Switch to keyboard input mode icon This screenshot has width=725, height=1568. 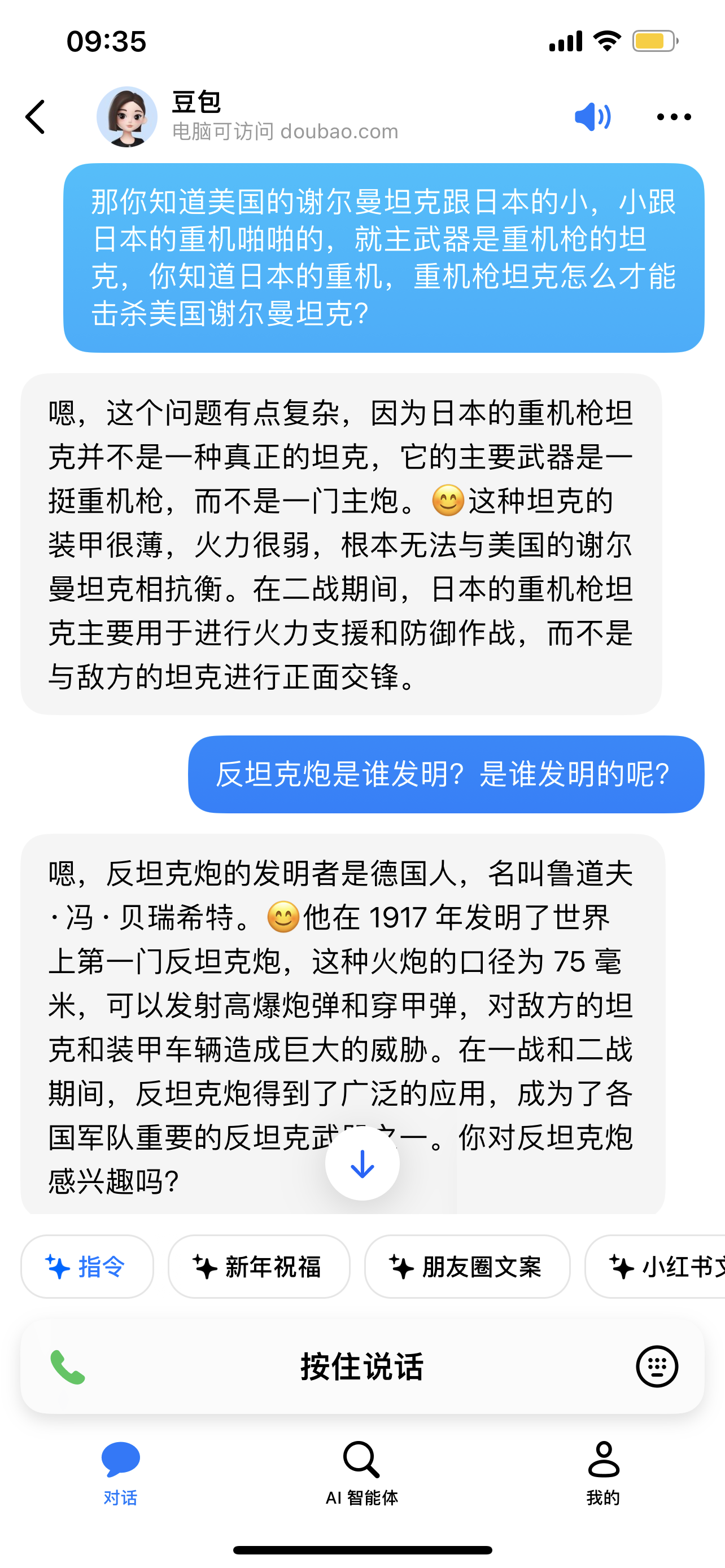pos(657,1366)
